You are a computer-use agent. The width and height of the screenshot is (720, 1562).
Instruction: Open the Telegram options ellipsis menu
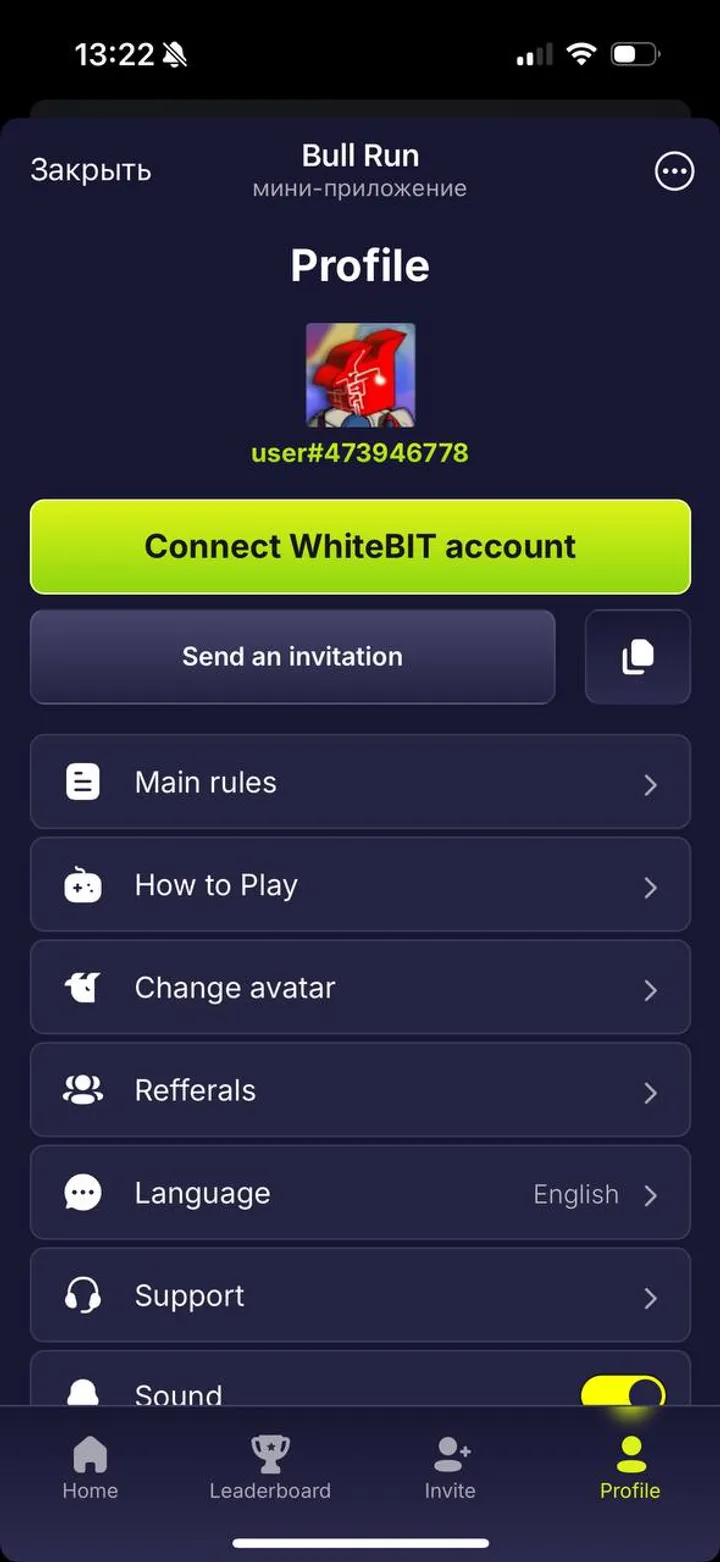point(675,171)
